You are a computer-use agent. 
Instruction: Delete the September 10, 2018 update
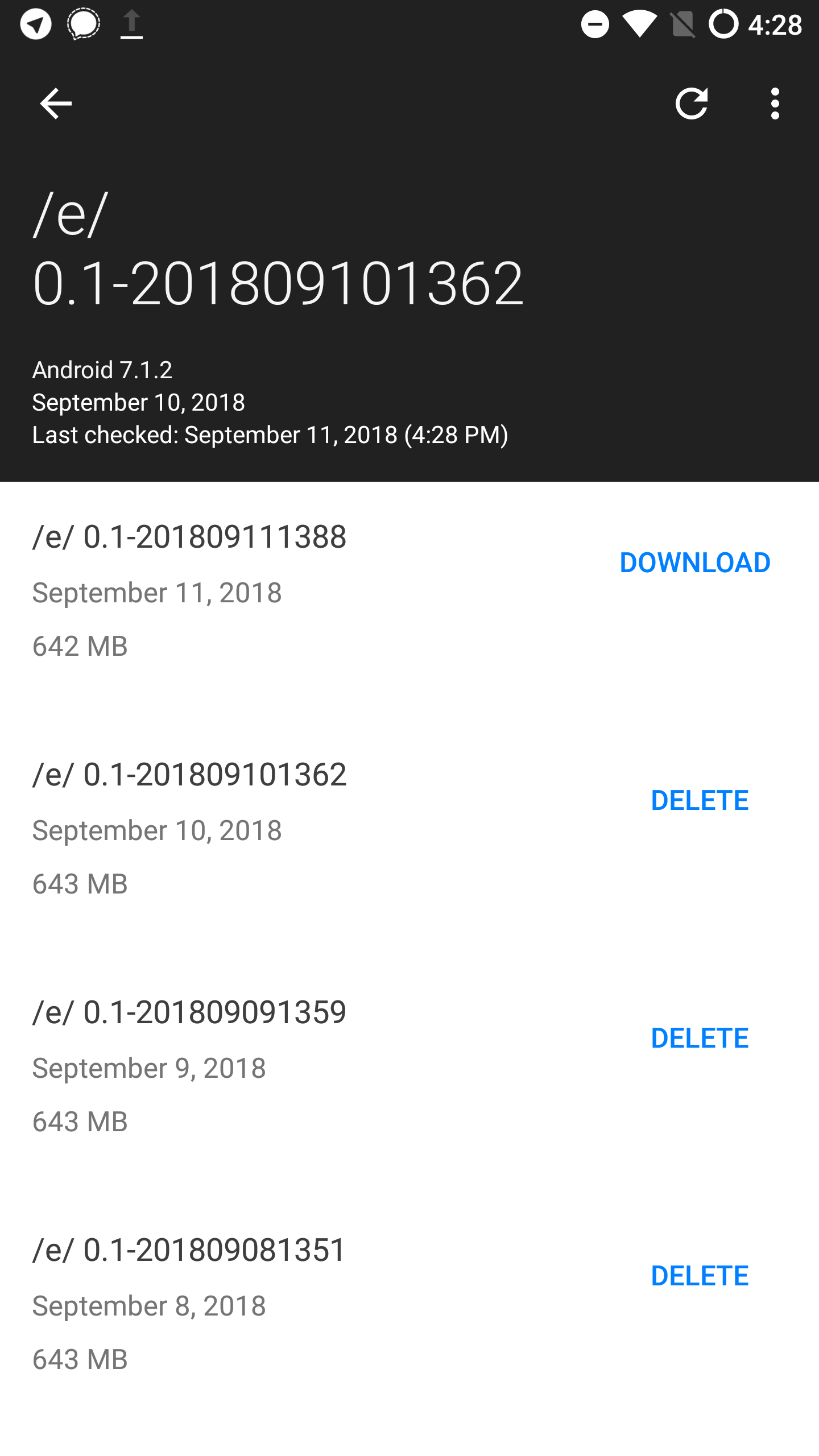(x=699, y=800)
